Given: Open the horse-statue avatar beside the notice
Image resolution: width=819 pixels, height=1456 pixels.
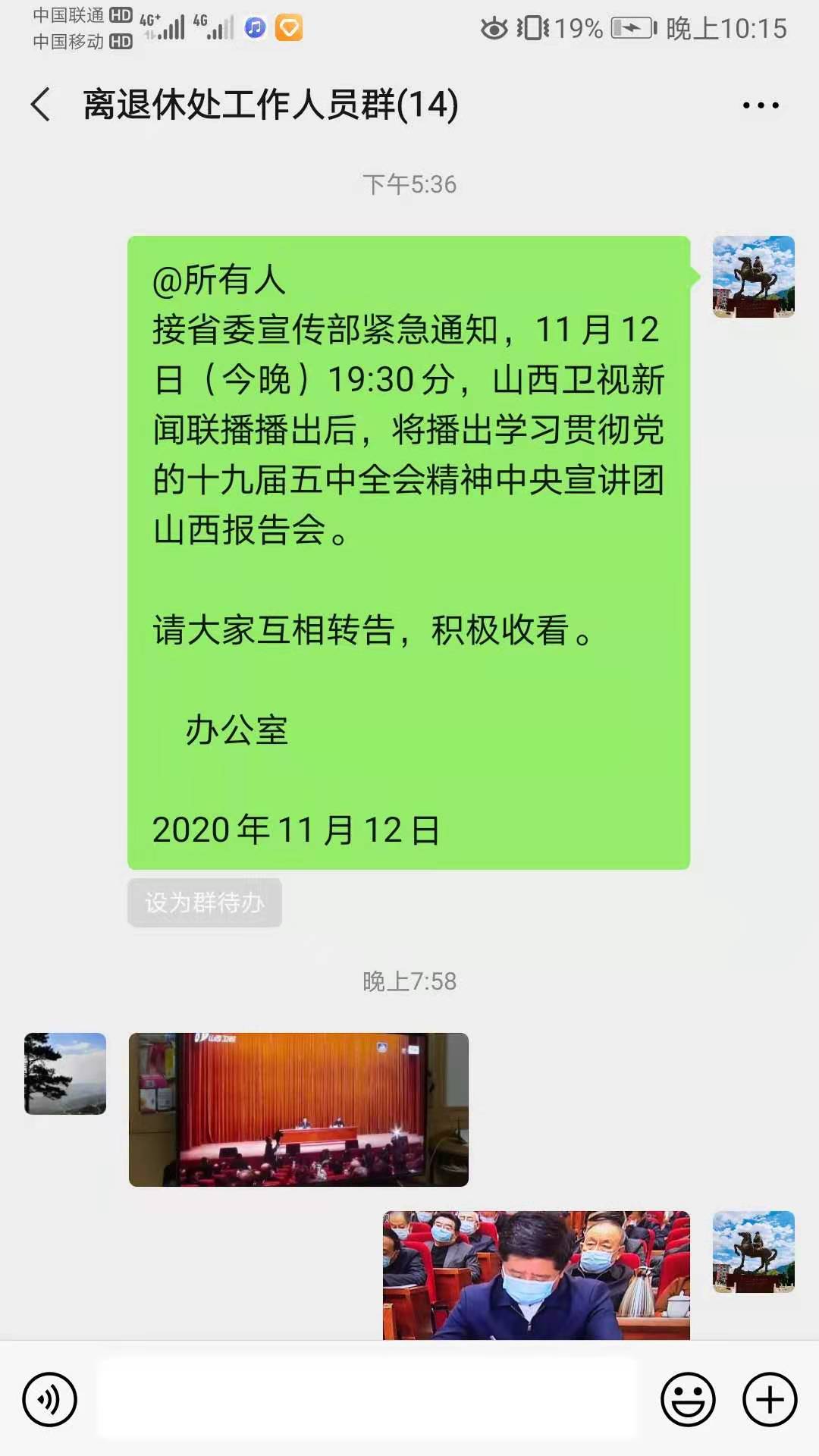Looking at the screenshot, I should tap(753, 277).
